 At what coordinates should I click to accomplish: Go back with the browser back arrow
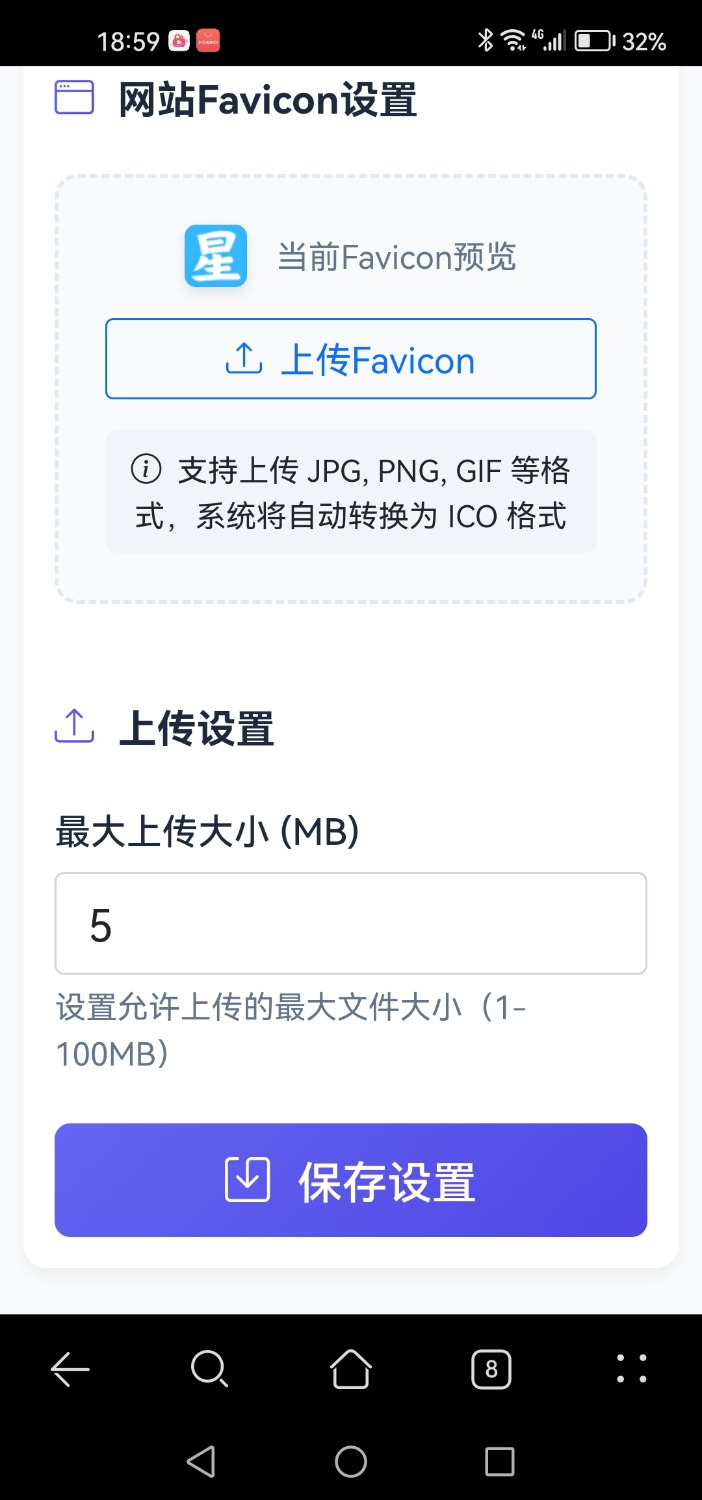[71, 1369]
